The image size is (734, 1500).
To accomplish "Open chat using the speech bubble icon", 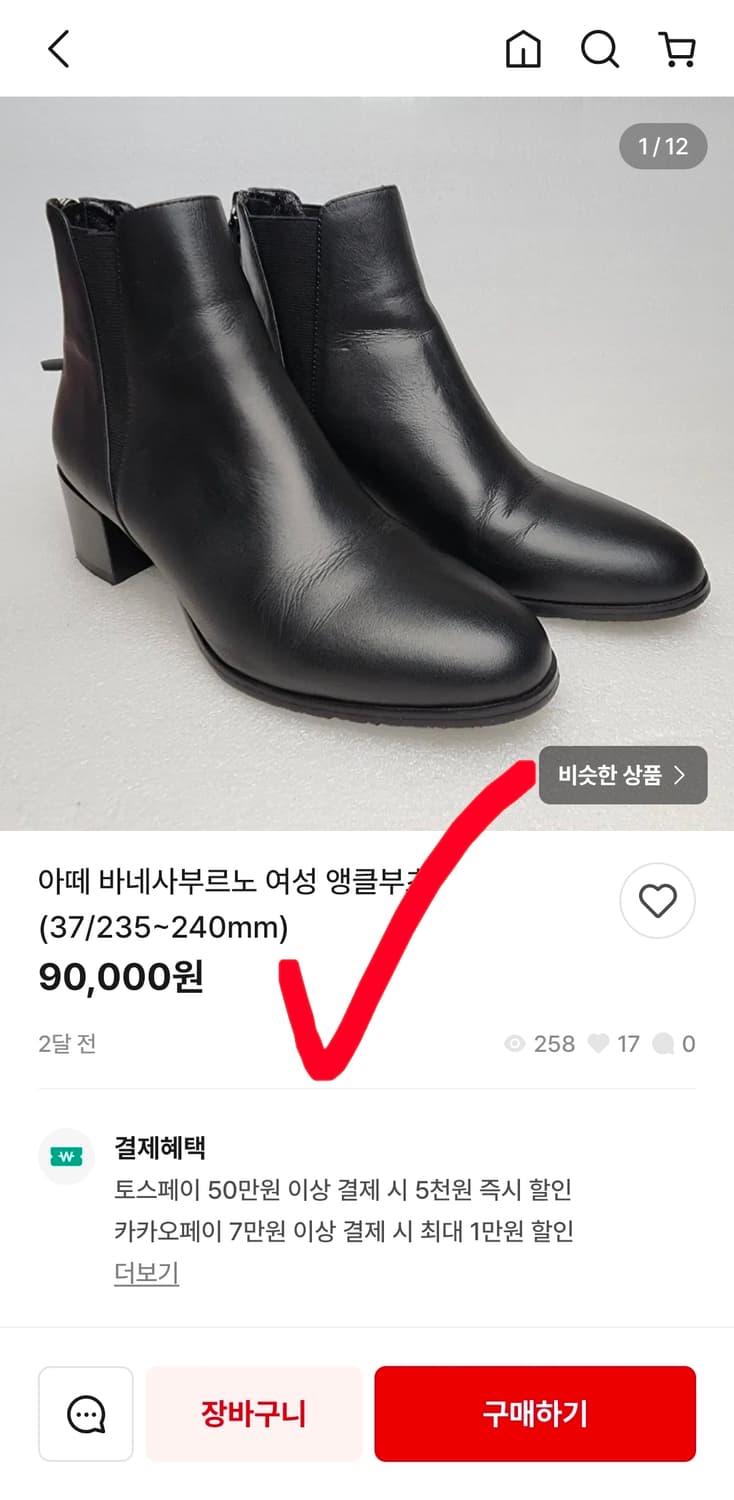I will [85, 1413].
